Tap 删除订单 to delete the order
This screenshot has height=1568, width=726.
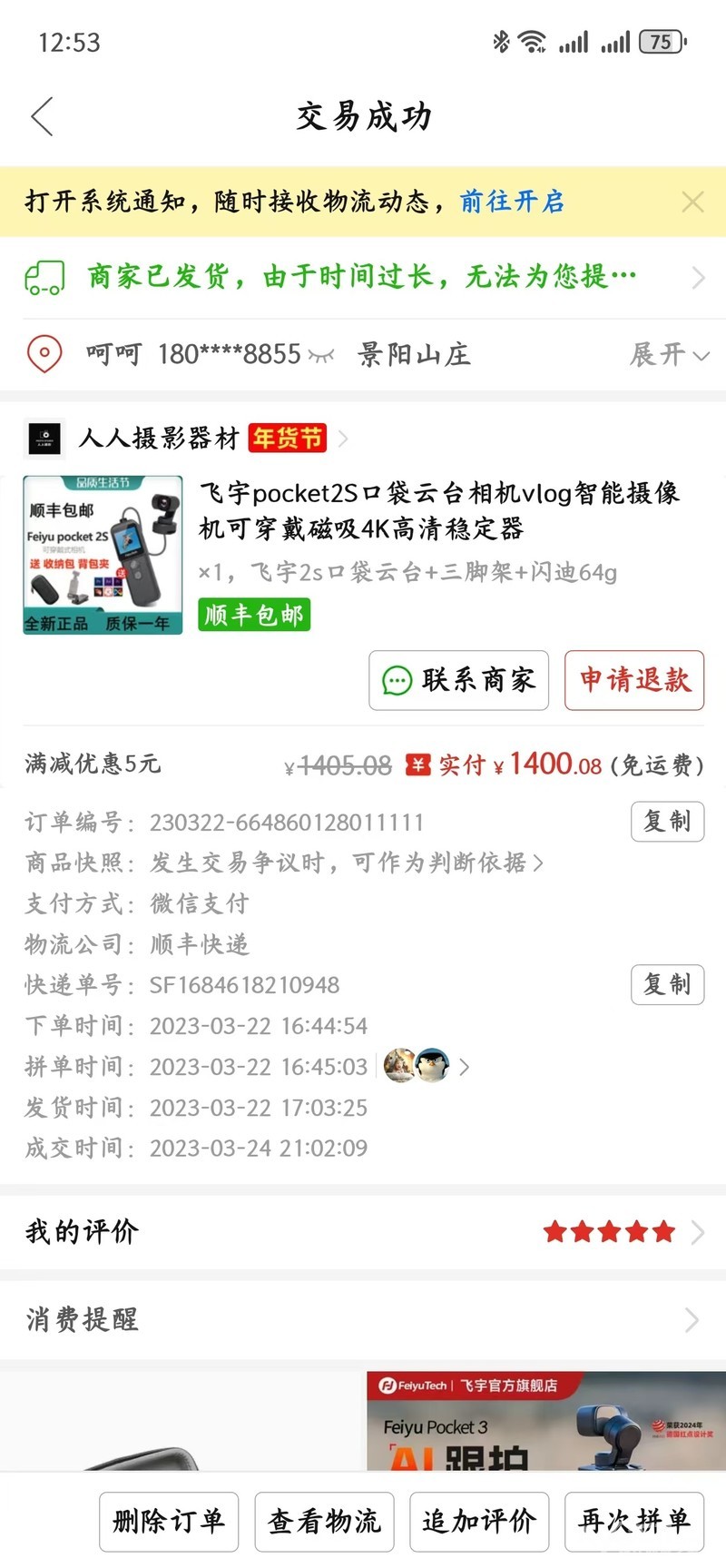coord(169,1521)
